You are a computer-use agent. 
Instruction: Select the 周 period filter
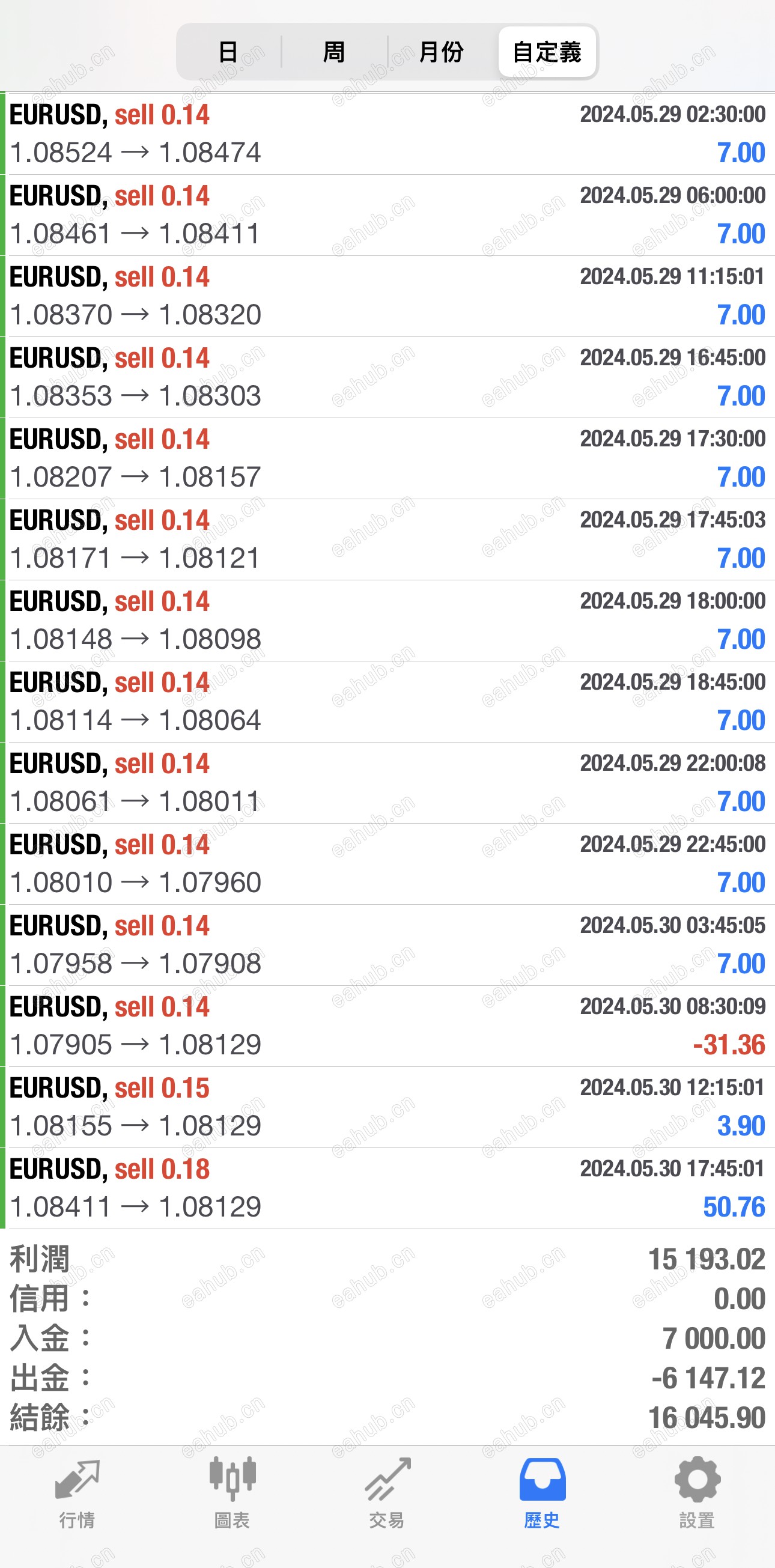tap(334, 52)
